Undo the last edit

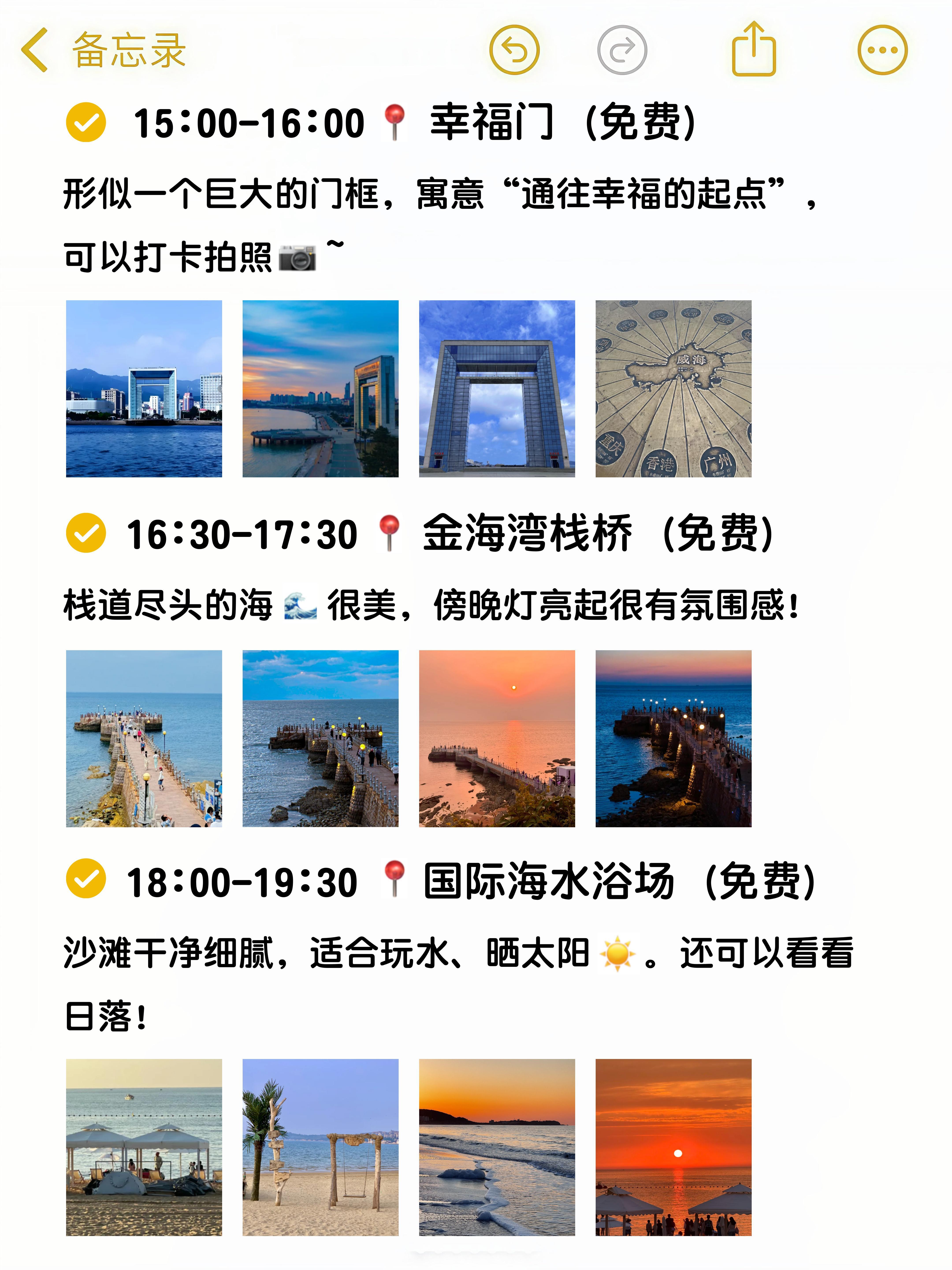514,50
